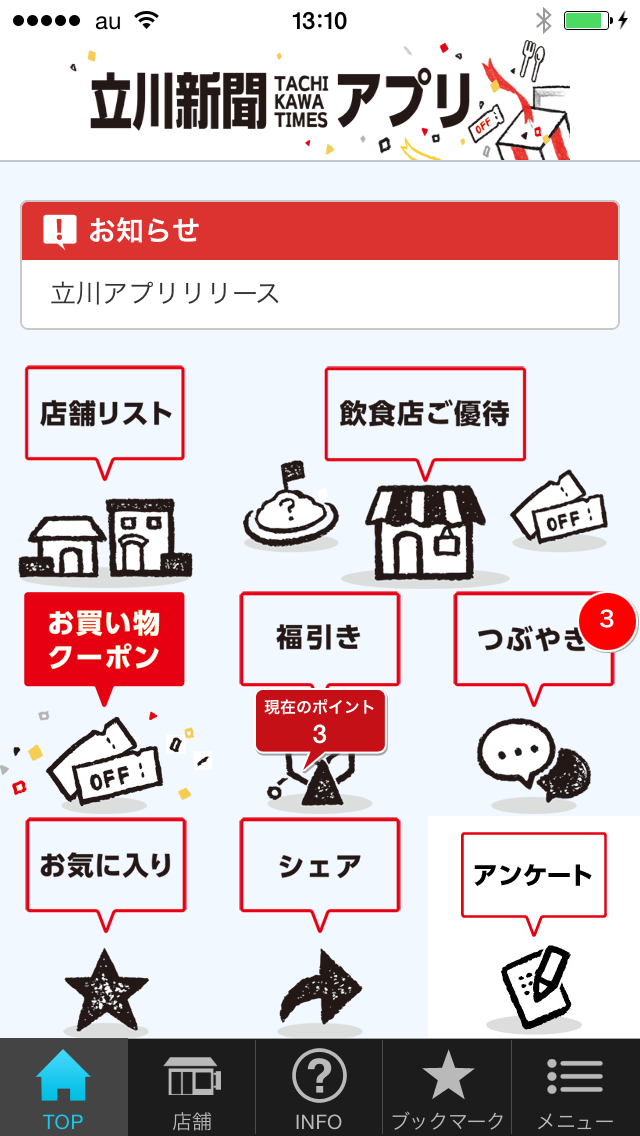Open お気に入り favorites
The image size is (640, 1136).
coord(106,926)
